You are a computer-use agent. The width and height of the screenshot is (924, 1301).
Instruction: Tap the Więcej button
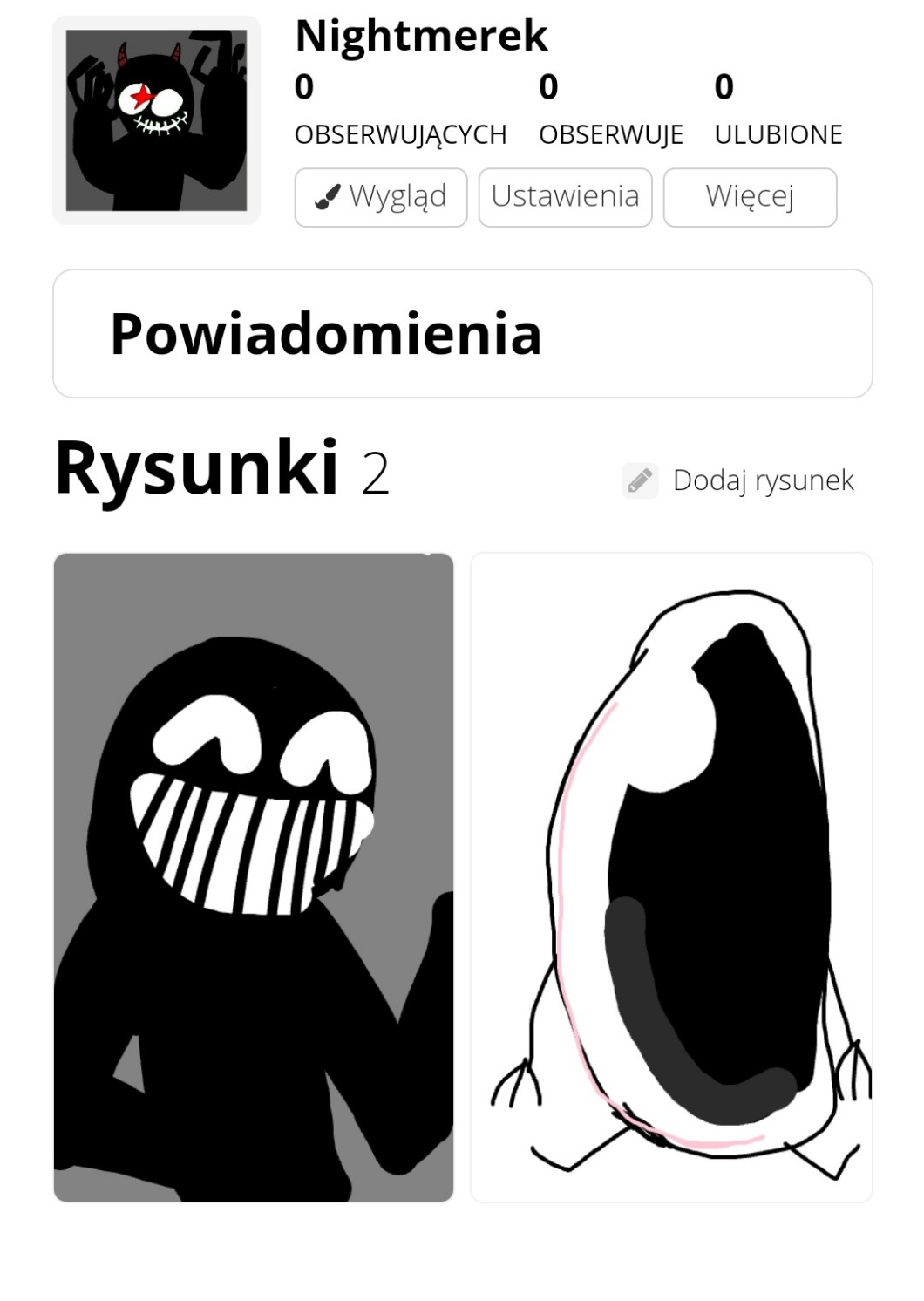point(750,197)
